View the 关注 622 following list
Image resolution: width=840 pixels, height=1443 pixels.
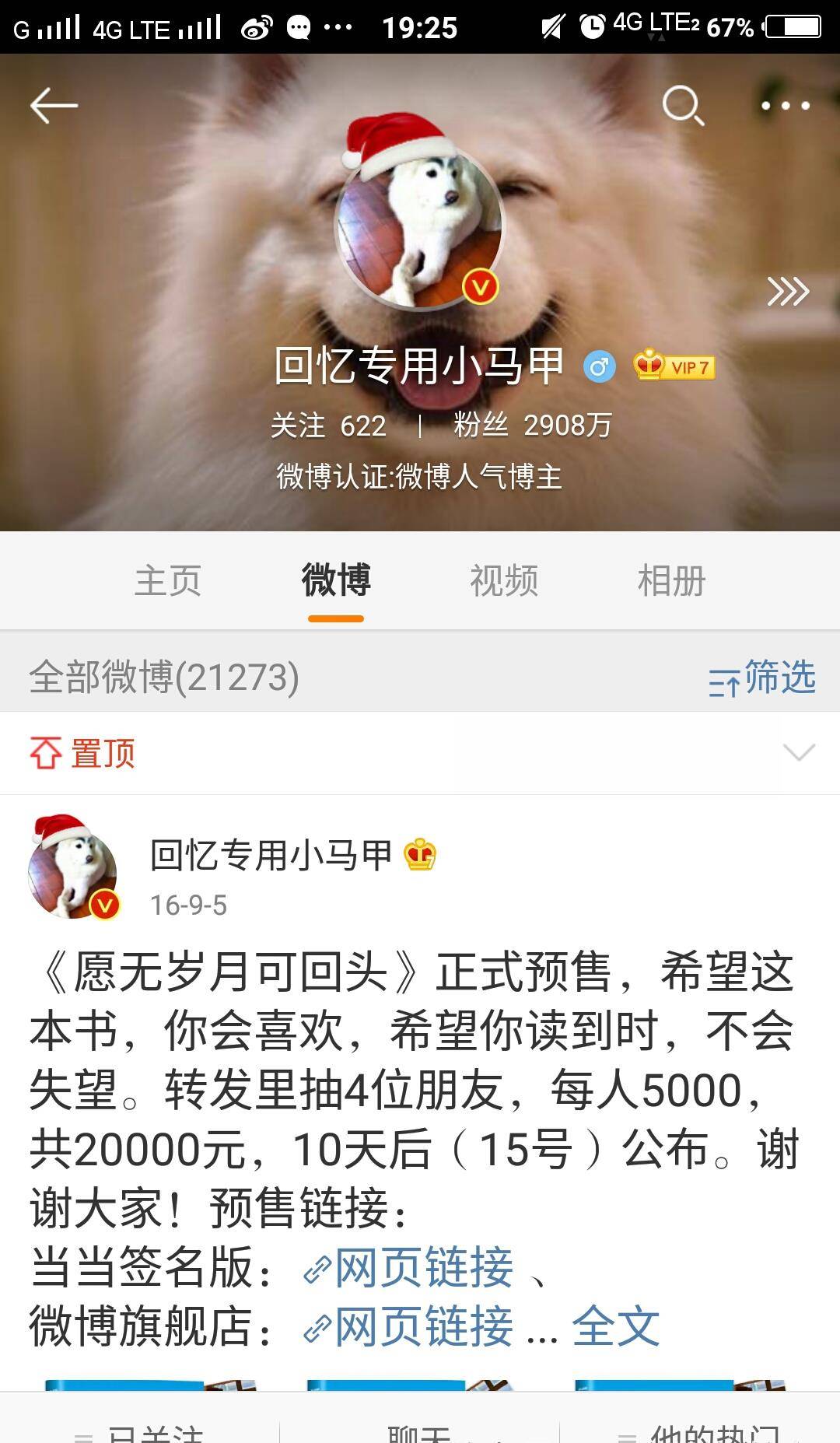tap(328, 426)
